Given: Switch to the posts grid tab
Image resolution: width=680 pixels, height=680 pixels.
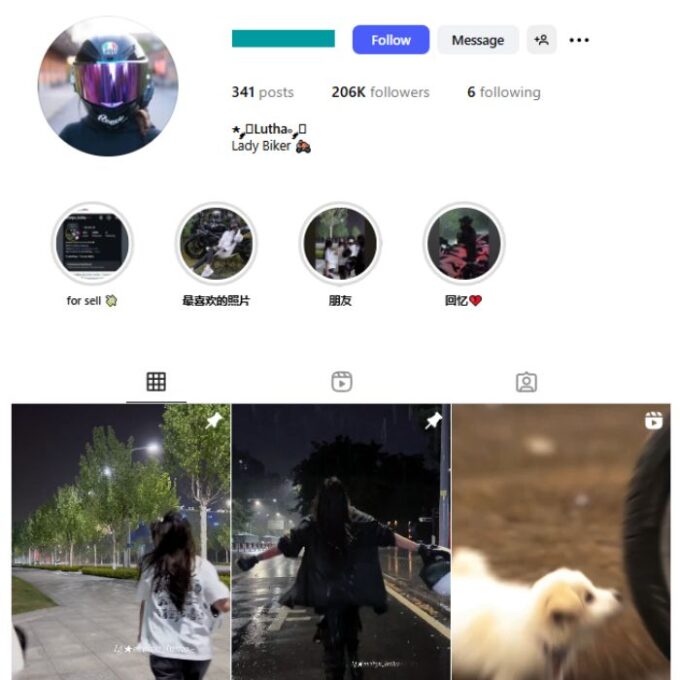Looking at the screenshot, I should pos(156,382).
